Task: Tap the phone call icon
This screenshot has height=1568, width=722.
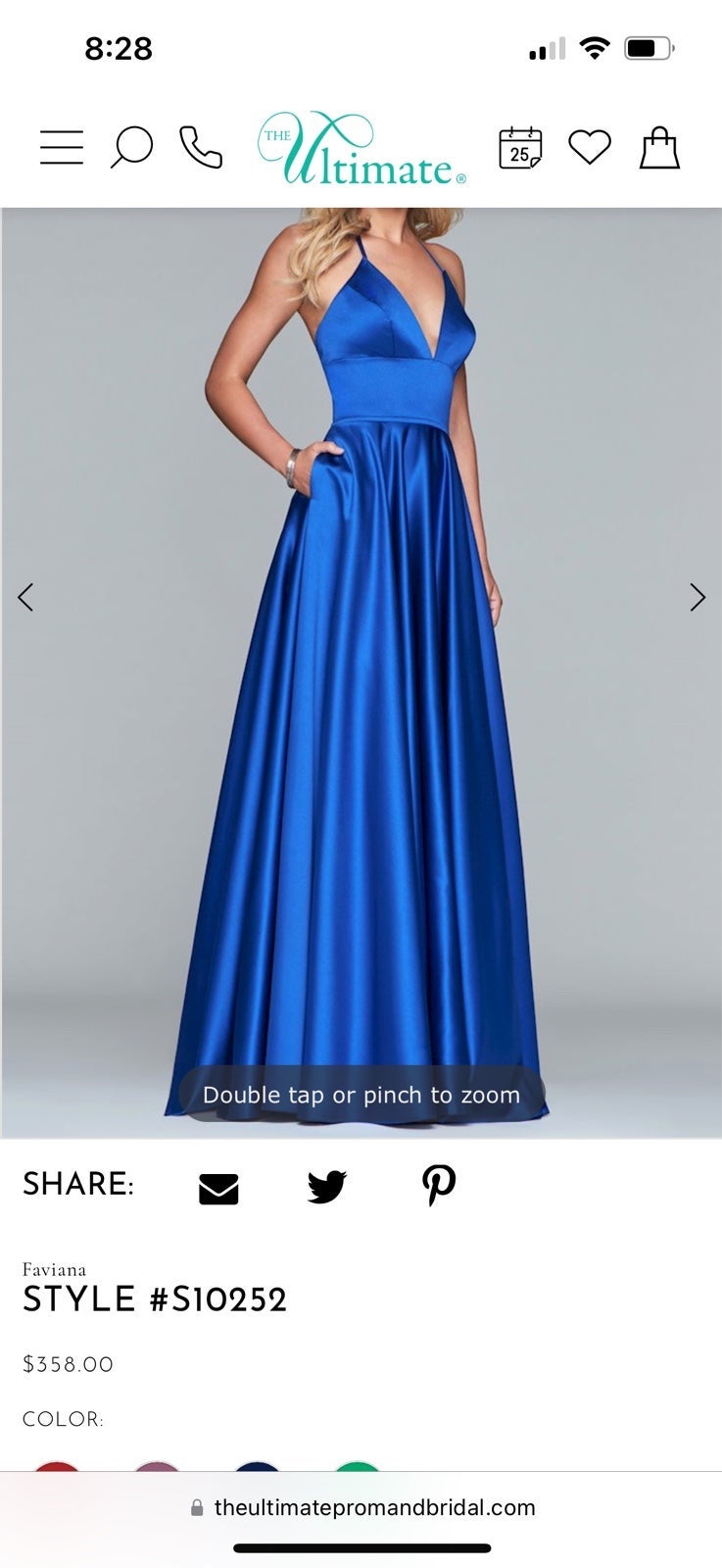Action: click(201, 147)
